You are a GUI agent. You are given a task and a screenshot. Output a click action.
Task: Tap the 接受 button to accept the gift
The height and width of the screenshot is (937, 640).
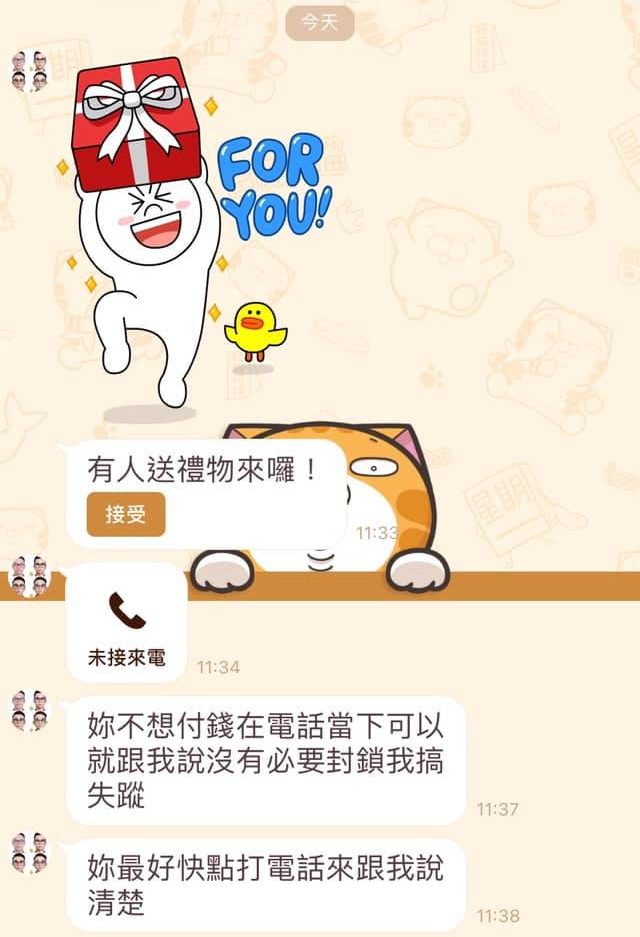tap(125, 514)
